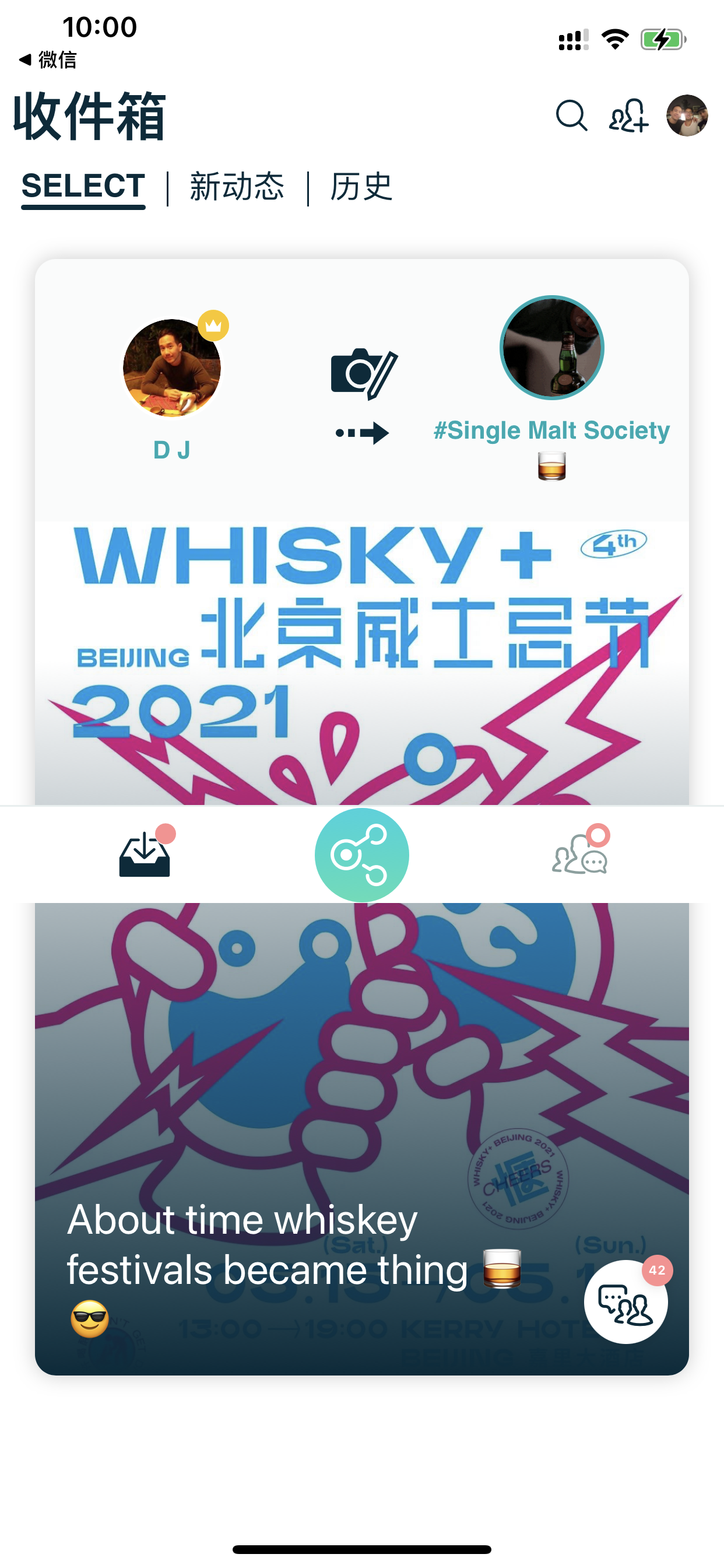Viewport: 724px width, 1568px height.
Task: Open the search icon
Action: click(571, 116)
